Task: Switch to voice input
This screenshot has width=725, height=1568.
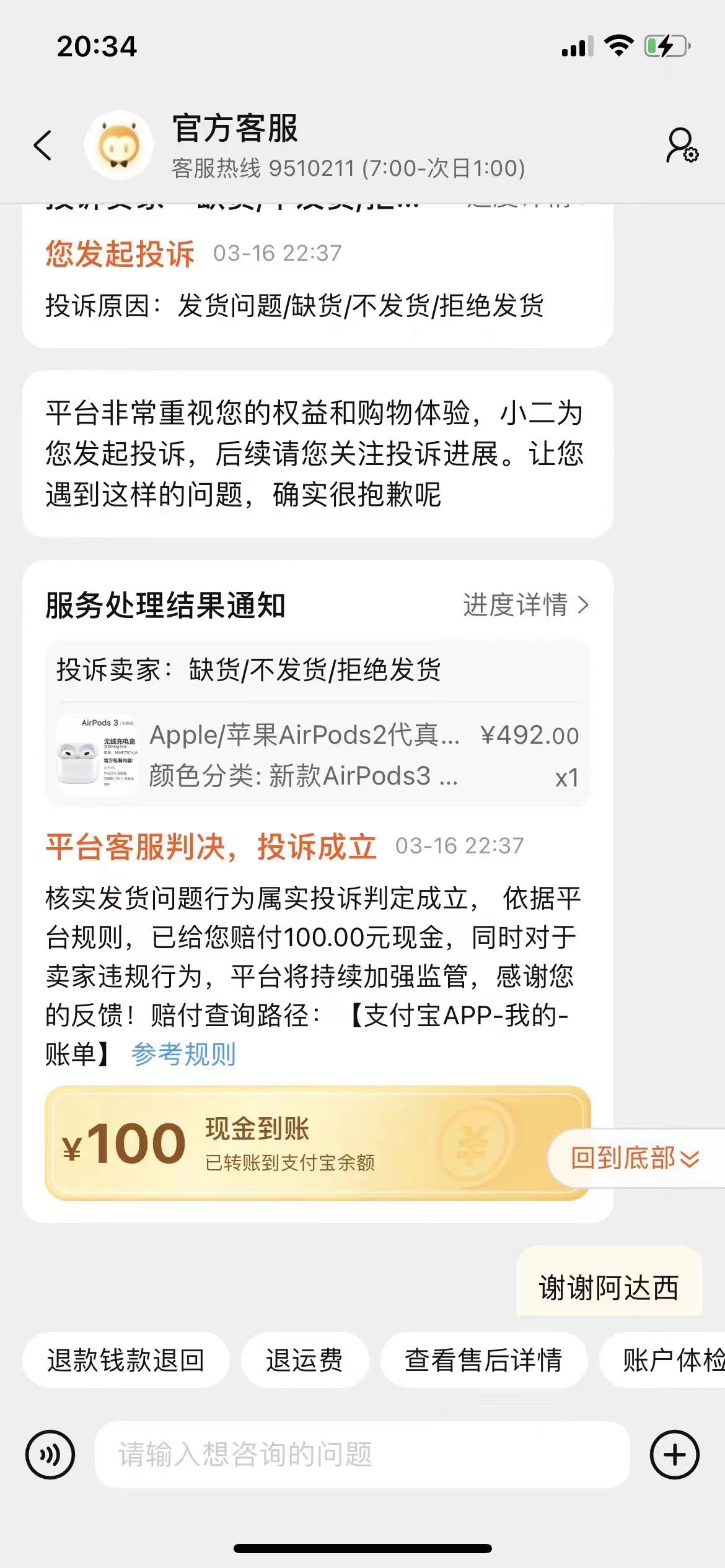Action: point(50,1454)
